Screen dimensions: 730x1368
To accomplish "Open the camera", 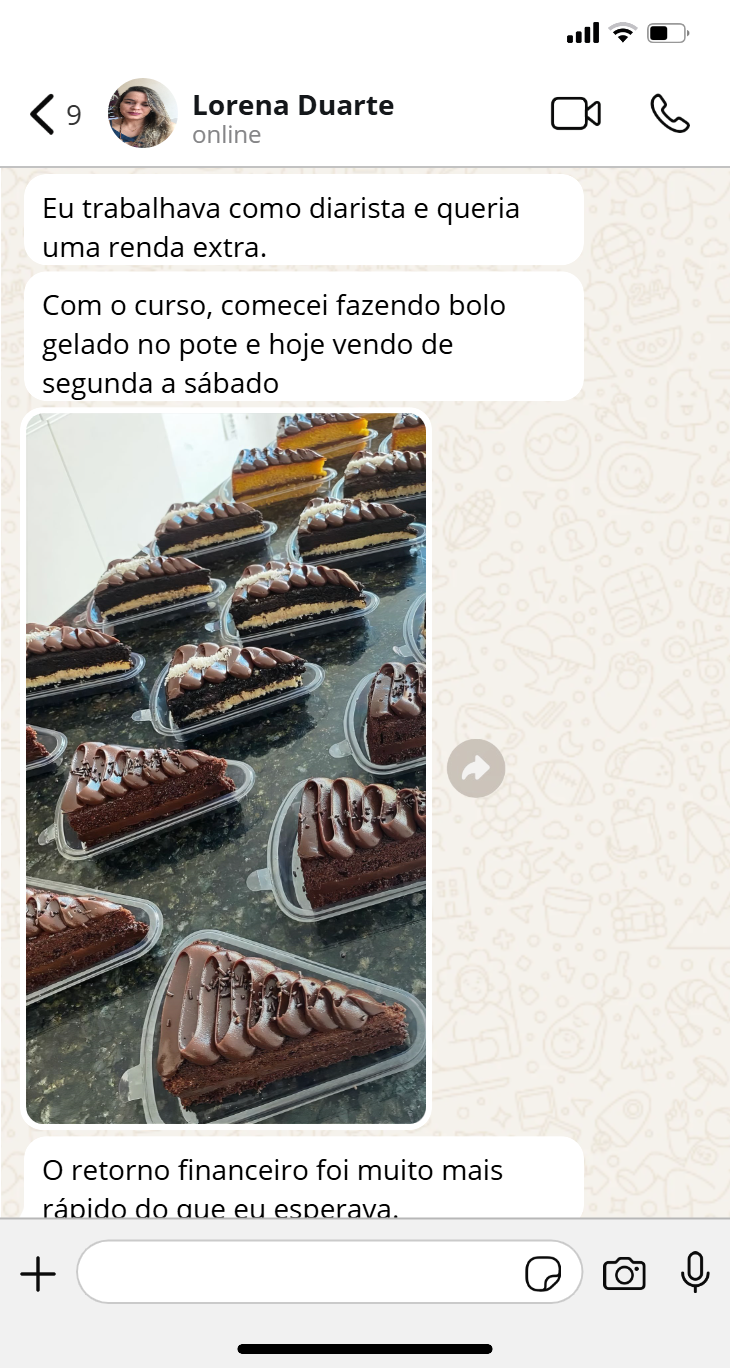I will click(624, 1274).
